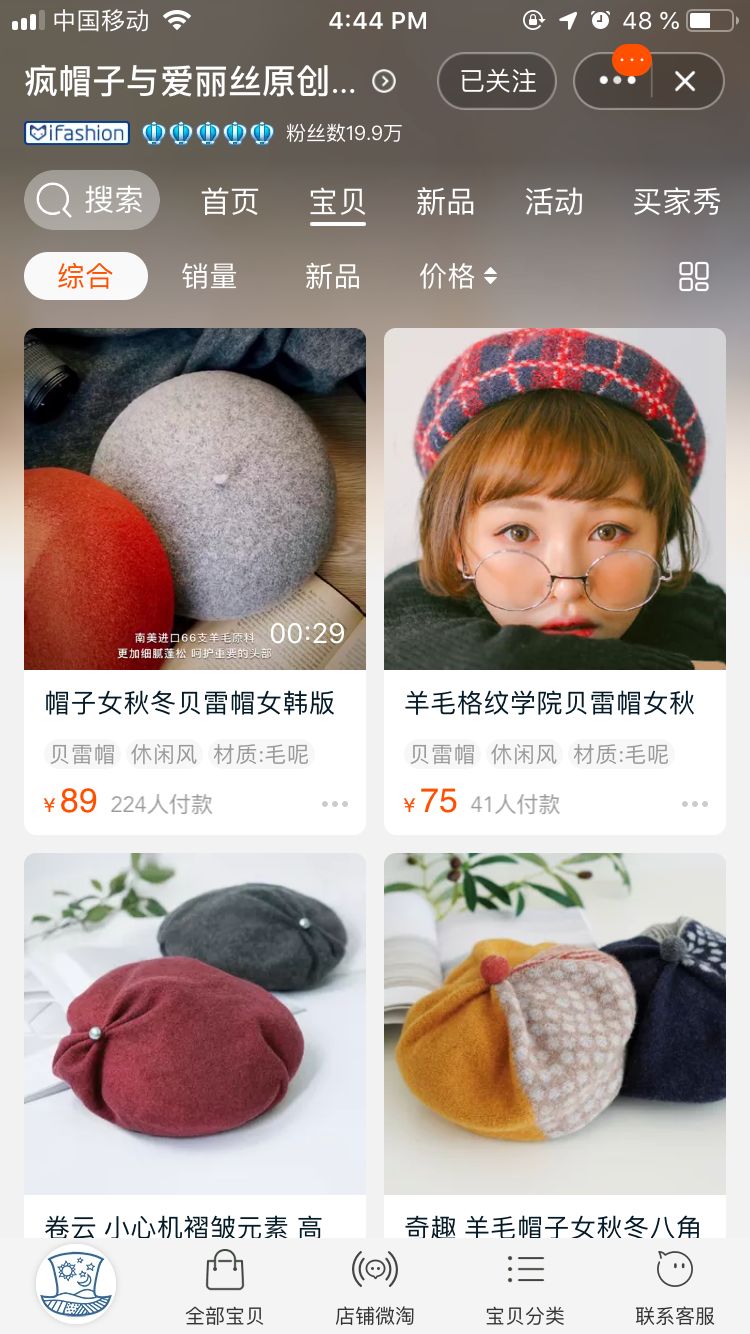Image resolution: width=750 pixels, height=1334 pixels.
Task: Switch to the 买家秀 tab
Action: click(x=676, y=202)
